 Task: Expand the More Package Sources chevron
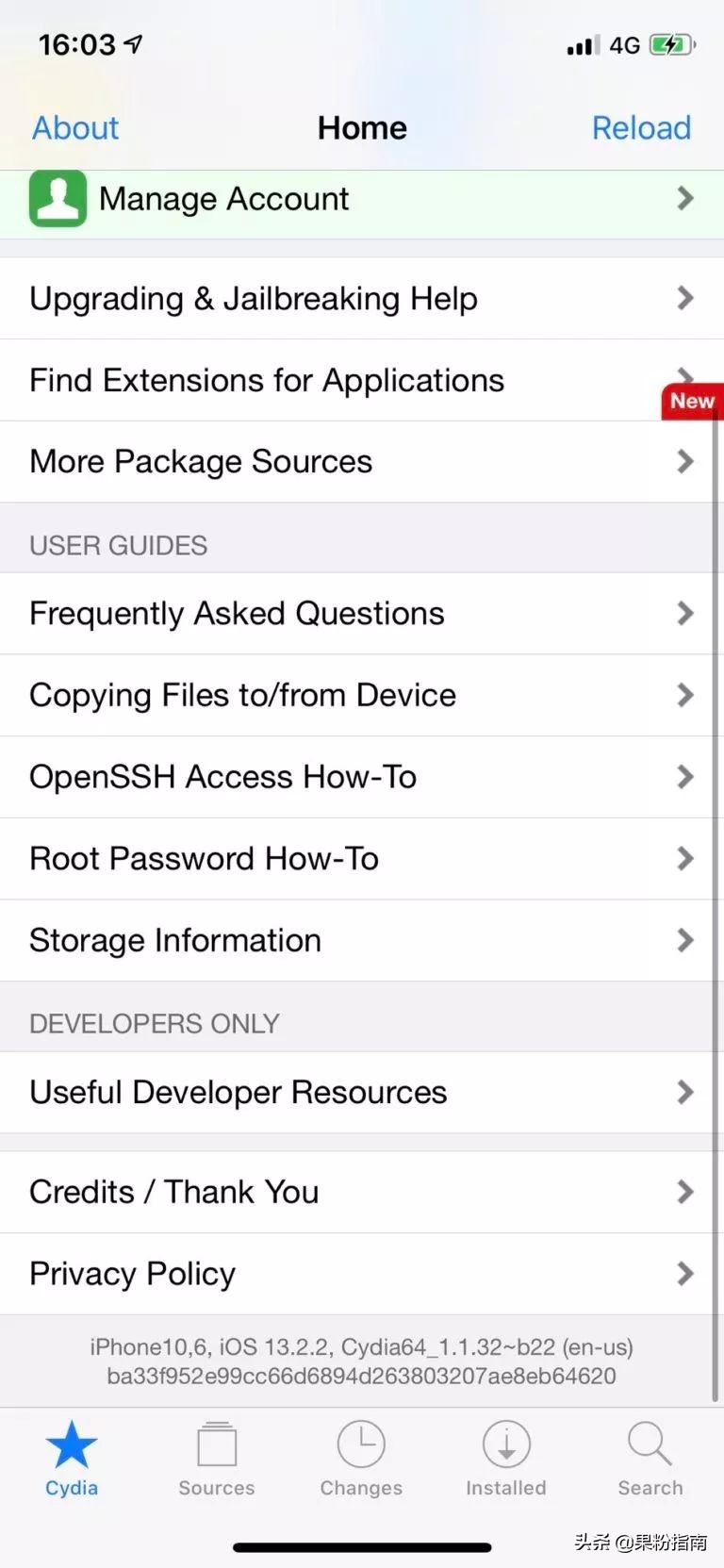[x=685, y=461]
